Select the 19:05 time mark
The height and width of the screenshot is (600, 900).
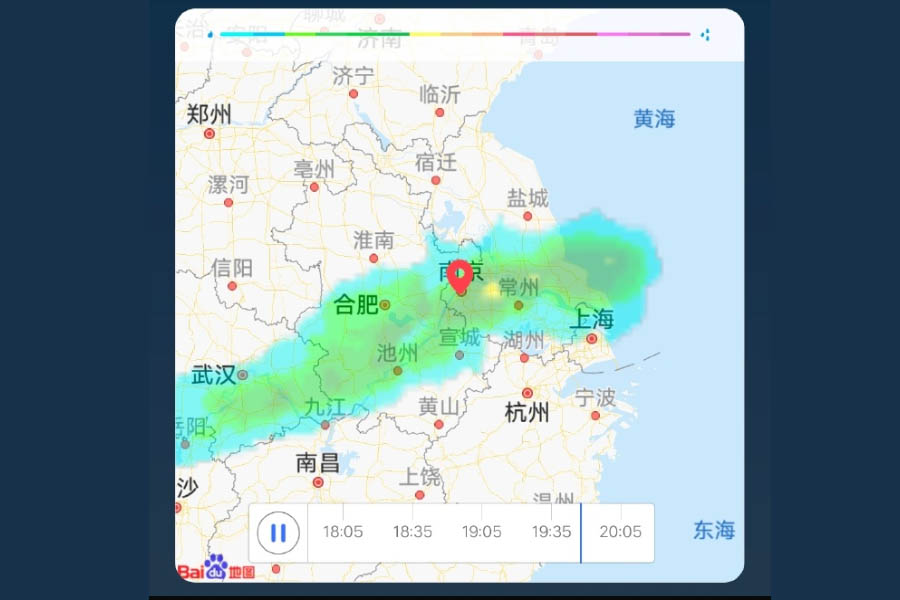481,532
